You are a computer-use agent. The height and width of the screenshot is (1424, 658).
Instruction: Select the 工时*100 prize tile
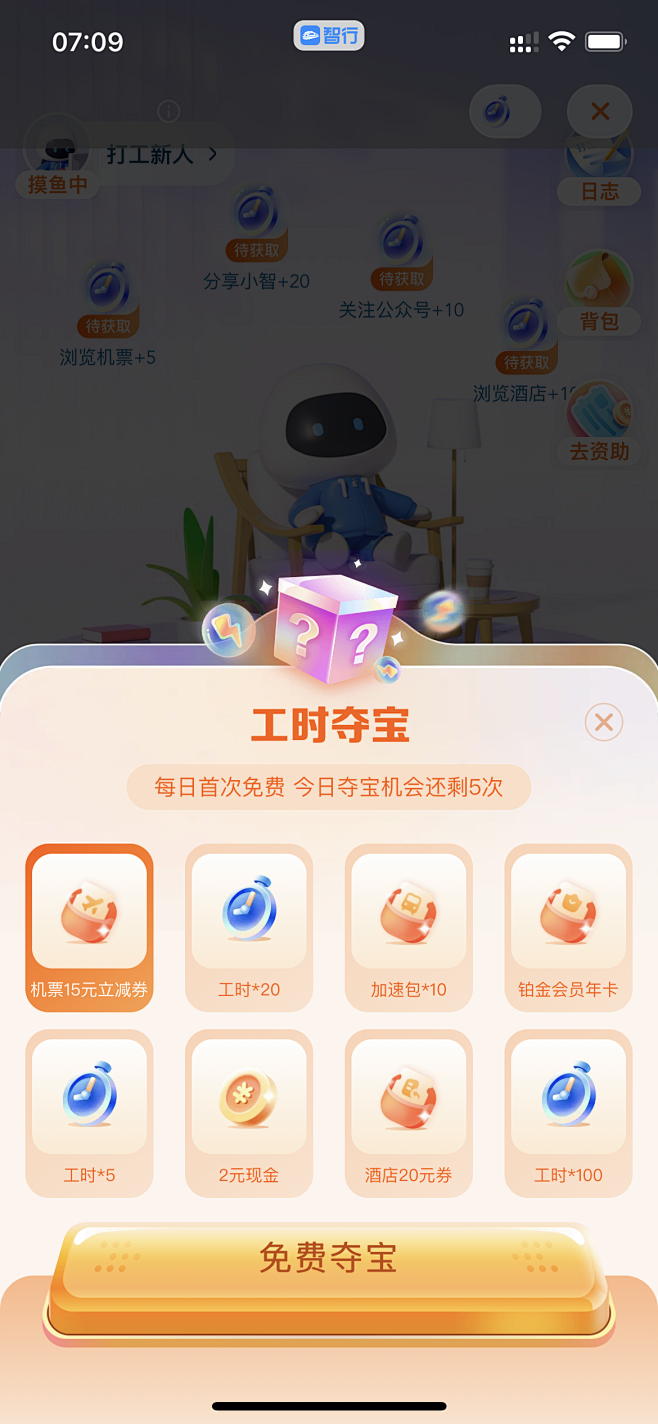point(568,1112)
